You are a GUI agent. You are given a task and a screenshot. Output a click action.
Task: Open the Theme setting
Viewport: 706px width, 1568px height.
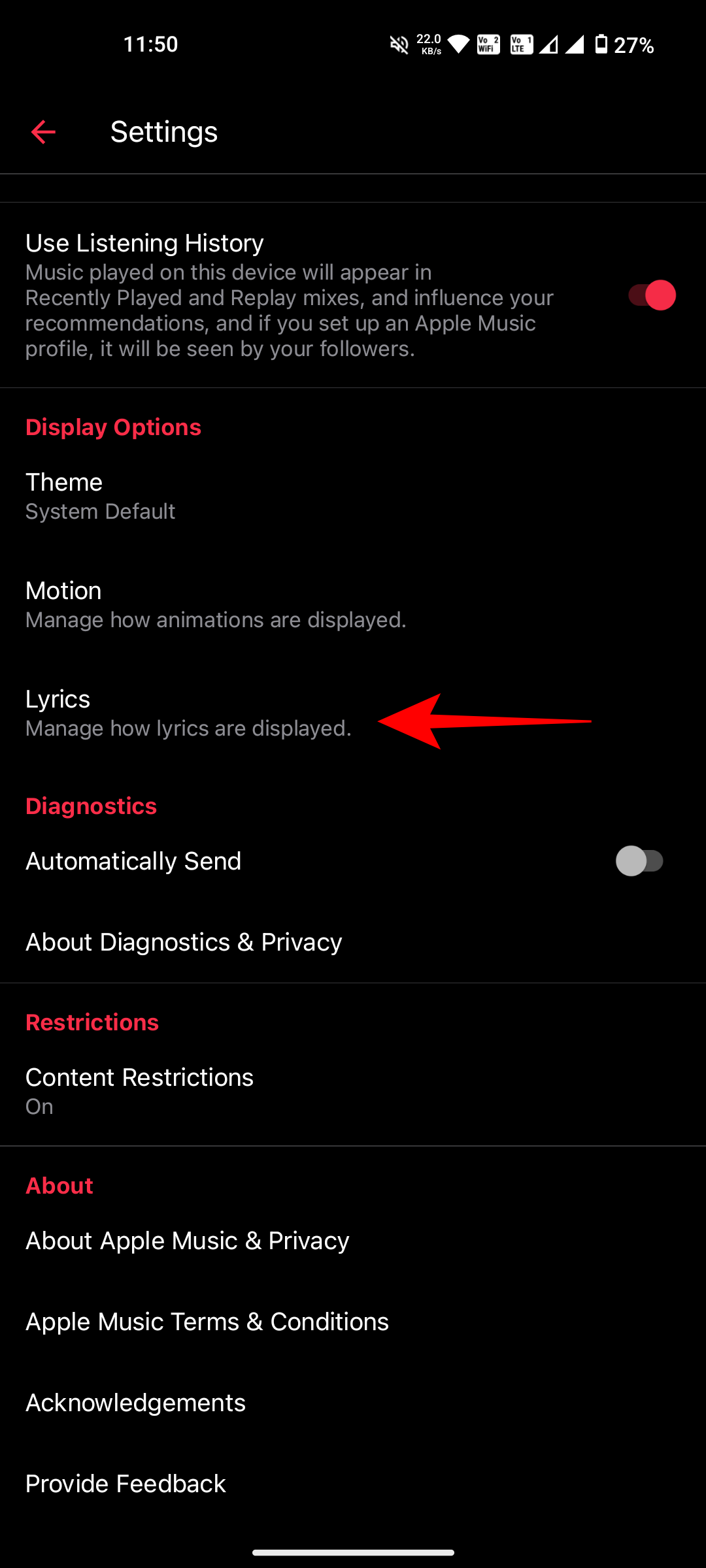(x=101, y=495)
